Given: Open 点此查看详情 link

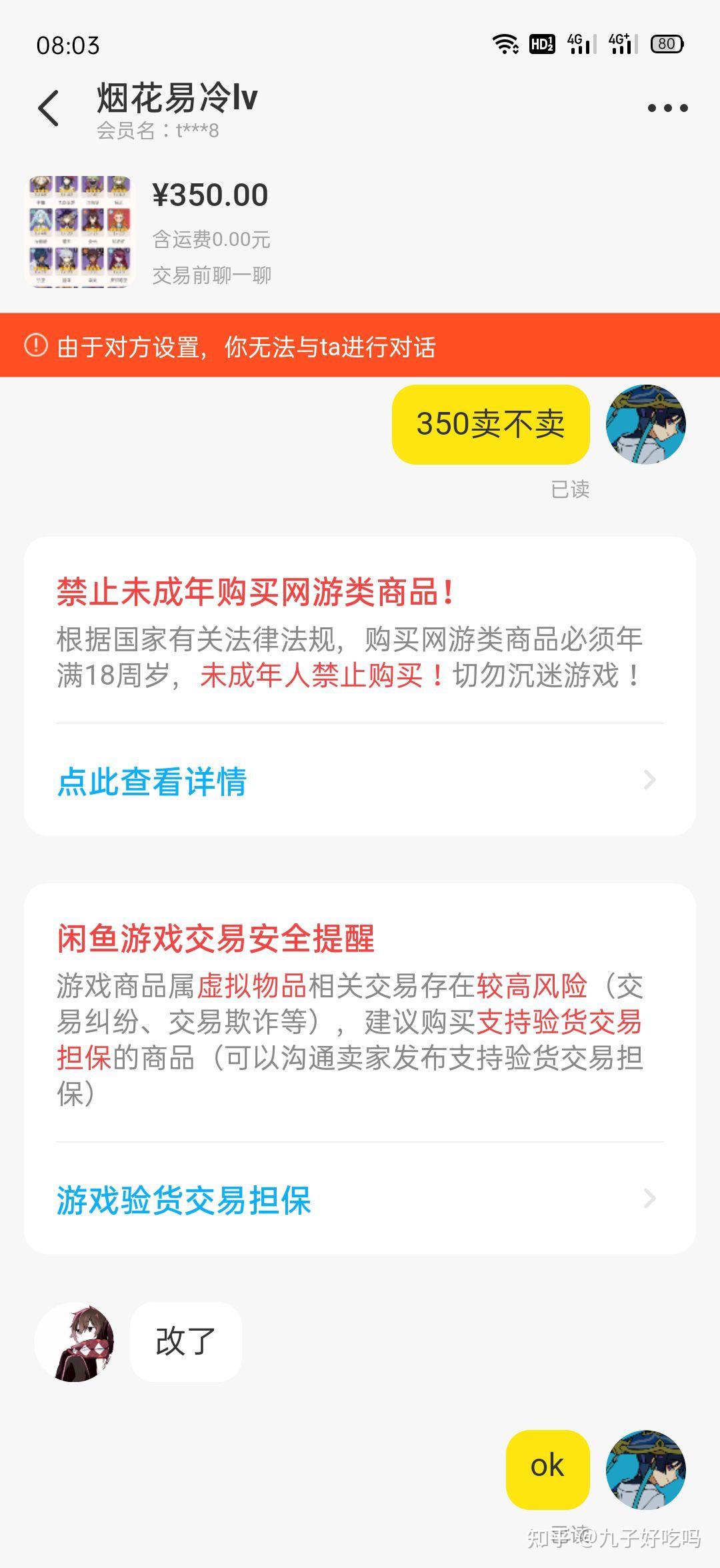Looking at the screenshot, I should pos(152,781).
